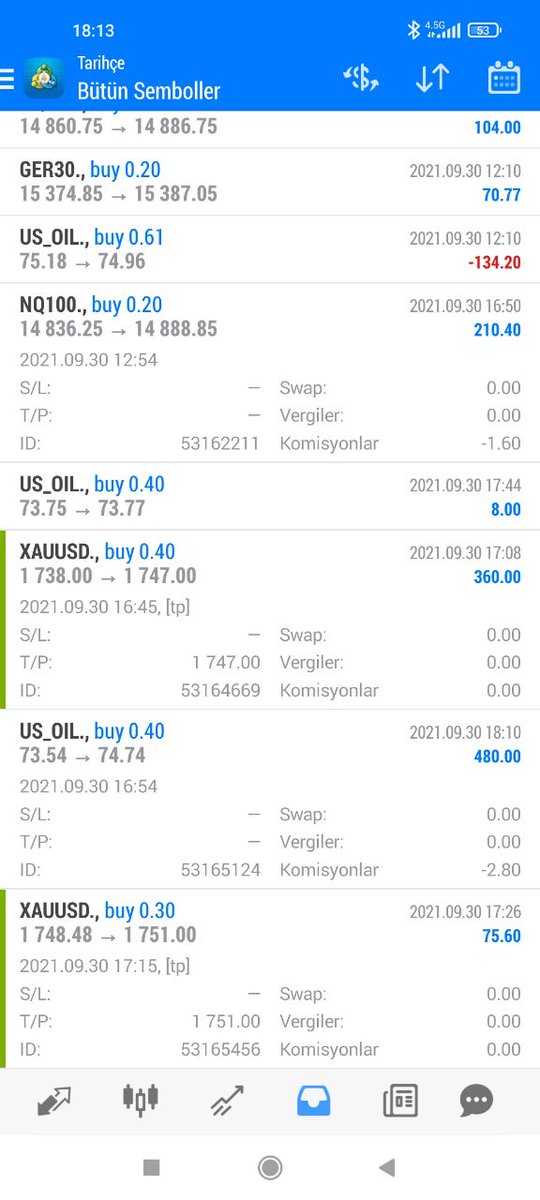Expand the US_OIL trade with 8.00 profit
Image resolution: width=540 pixels, height=1200 pixels.
pyautogui.click(x=270, y=496)
